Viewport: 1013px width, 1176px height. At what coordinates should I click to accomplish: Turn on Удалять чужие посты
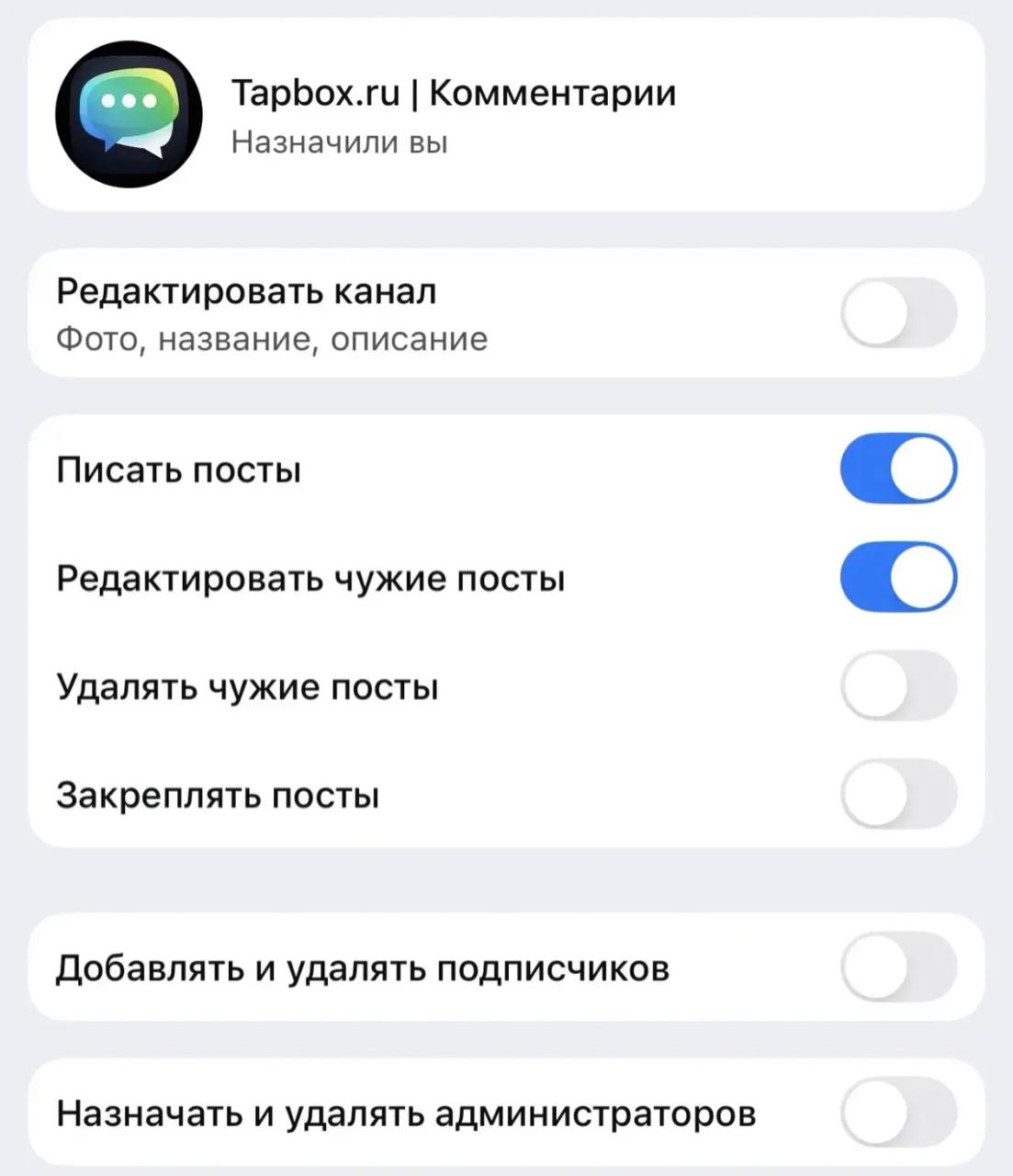pos(897,686)
